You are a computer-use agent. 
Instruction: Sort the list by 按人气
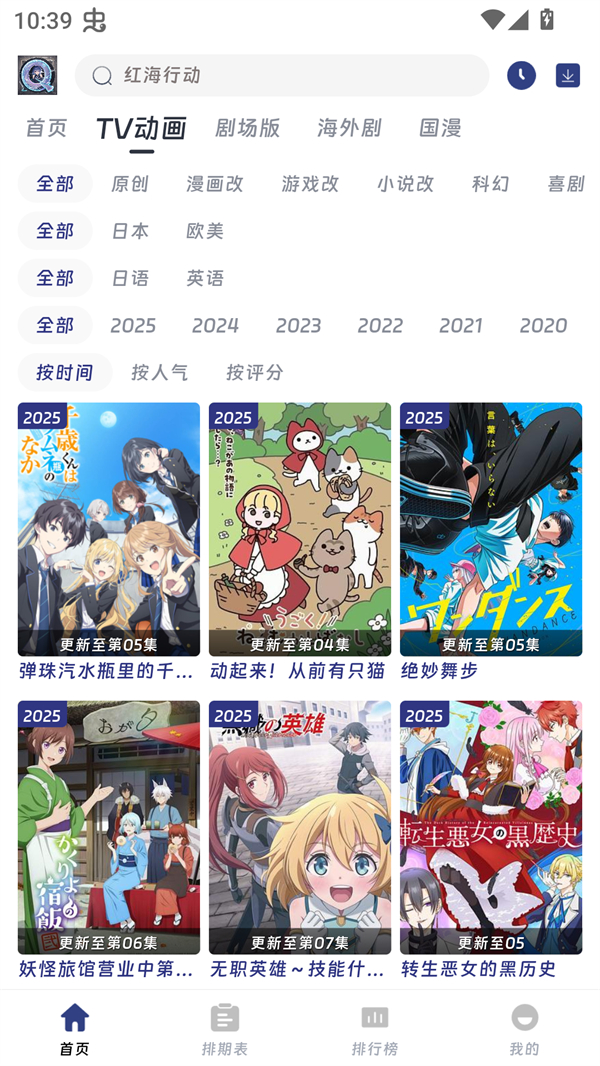[x=160, y=372]
